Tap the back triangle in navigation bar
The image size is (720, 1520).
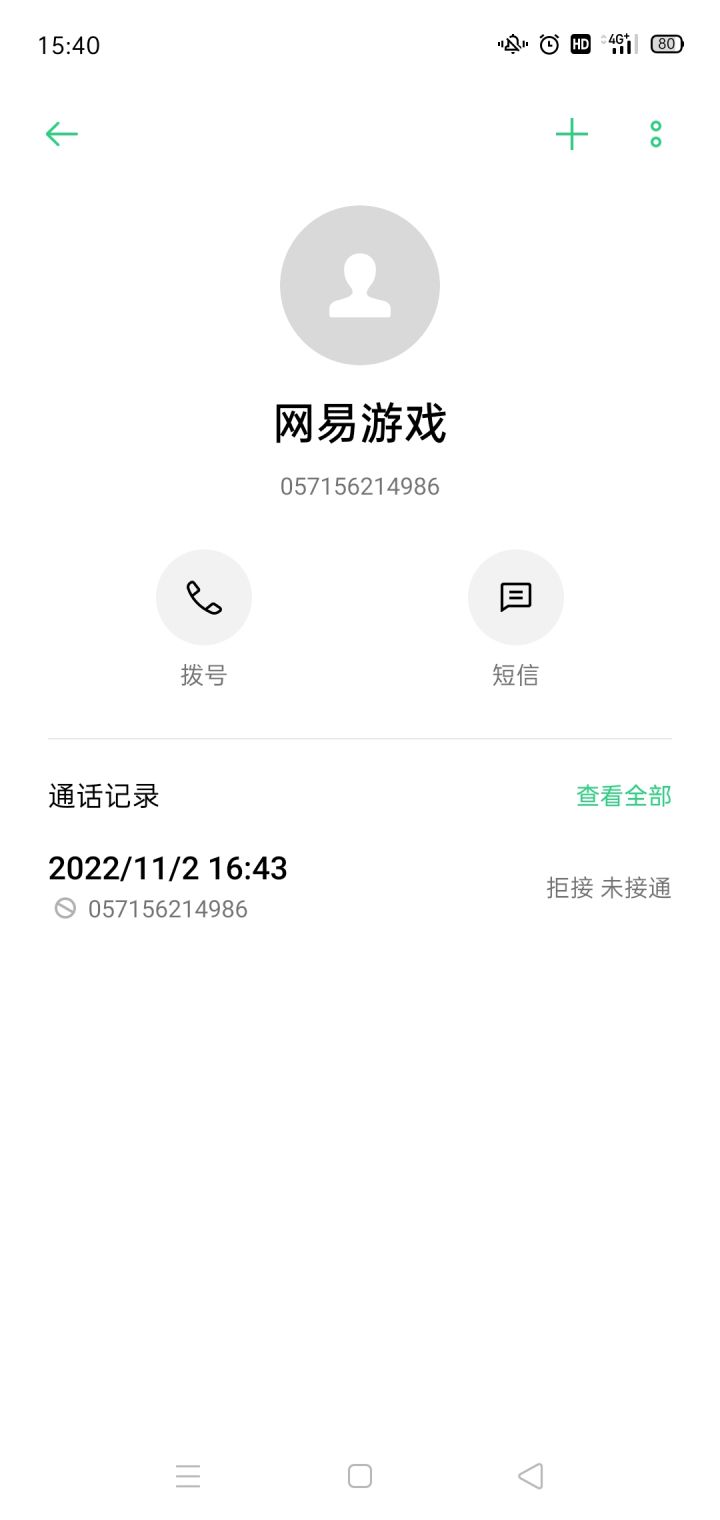coord(531,1476)
